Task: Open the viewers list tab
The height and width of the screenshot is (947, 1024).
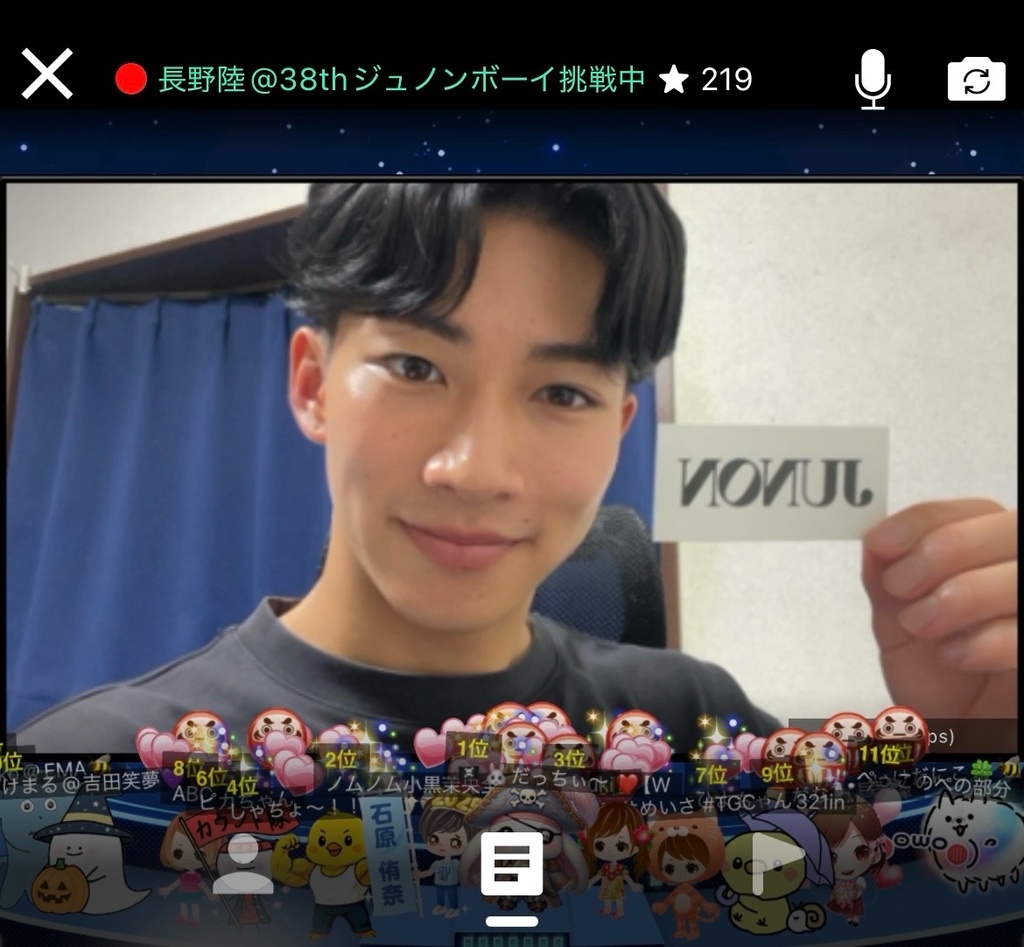Action: click(x=243, y=863)
